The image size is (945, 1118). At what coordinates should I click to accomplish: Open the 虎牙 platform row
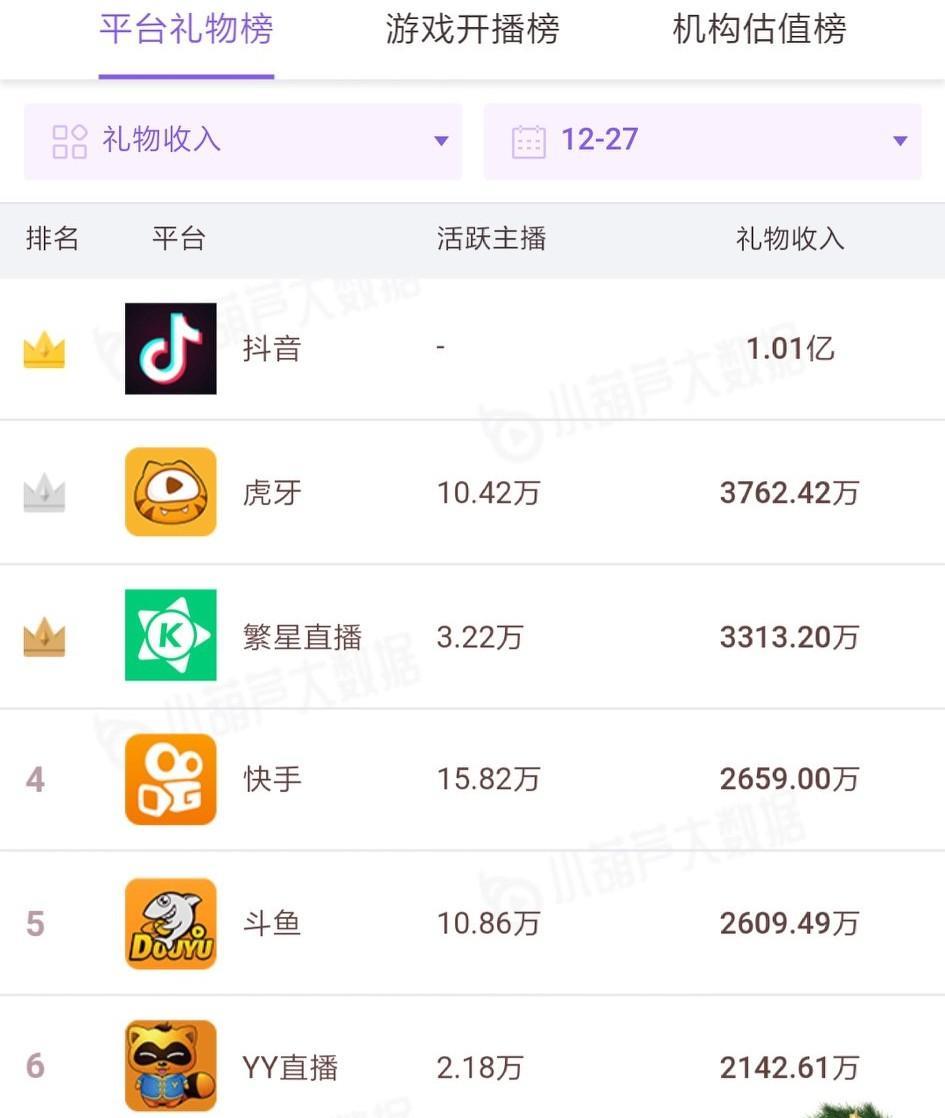pos(472,492)
